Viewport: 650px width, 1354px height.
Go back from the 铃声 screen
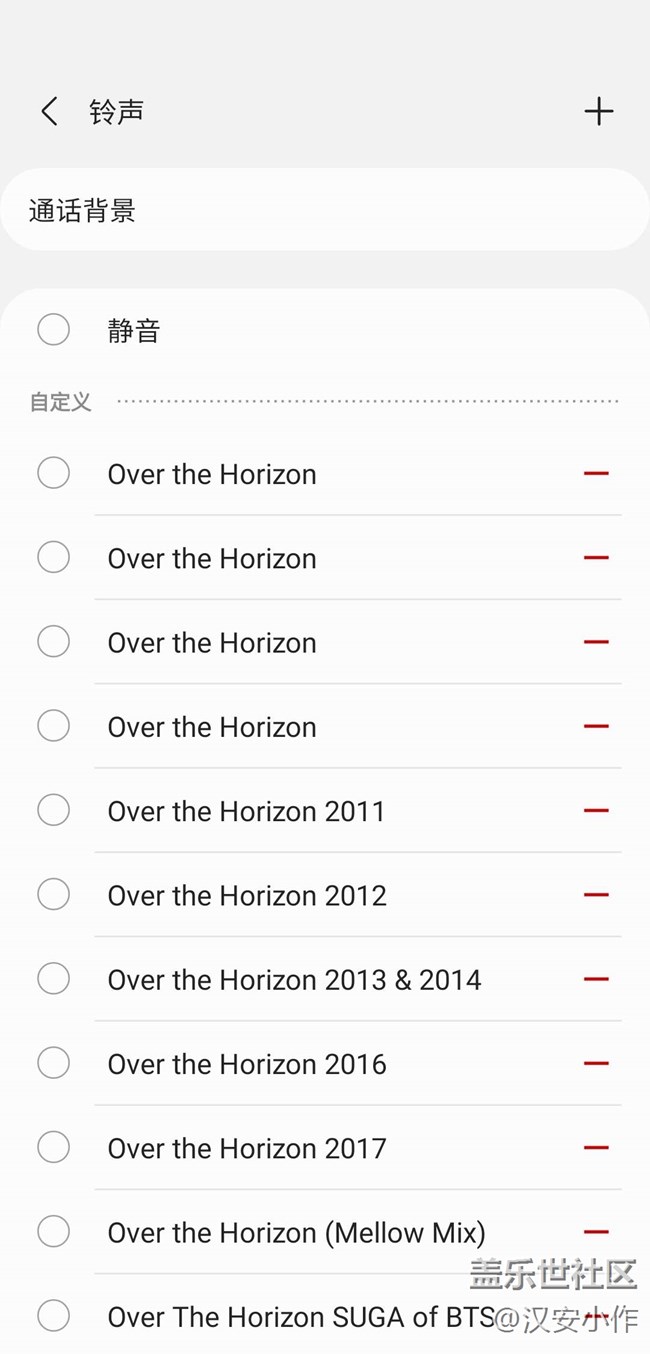49,111
